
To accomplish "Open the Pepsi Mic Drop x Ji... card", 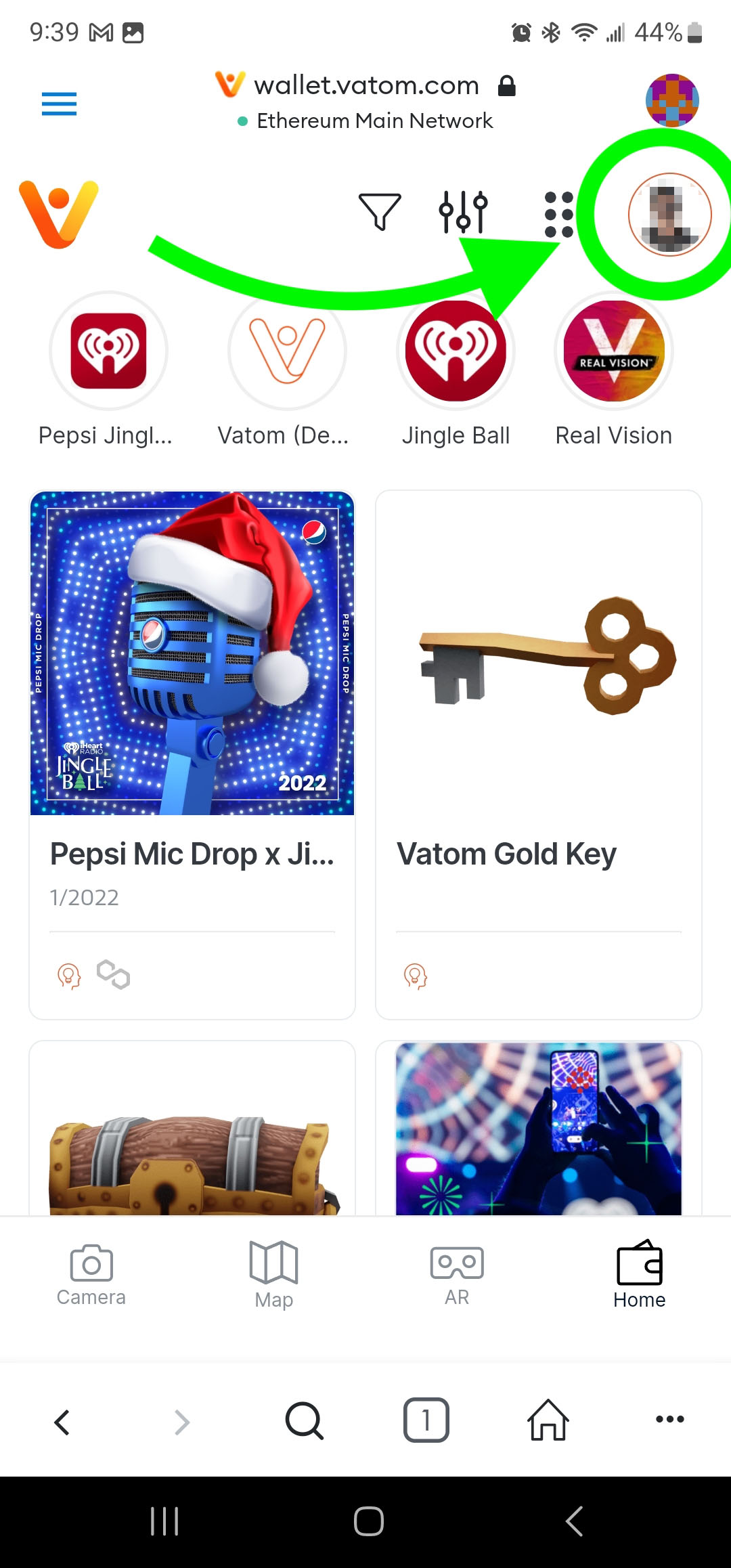I will pos(192,755).
